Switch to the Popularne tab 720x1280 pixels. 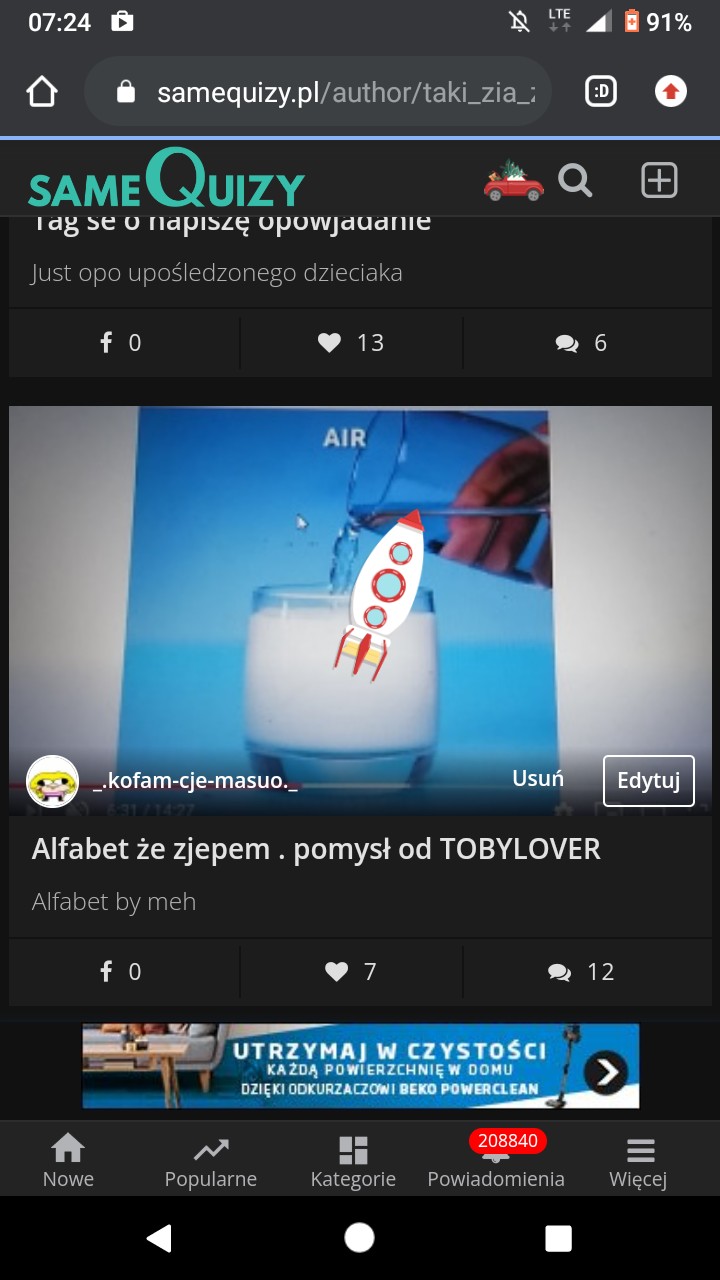210,1160
